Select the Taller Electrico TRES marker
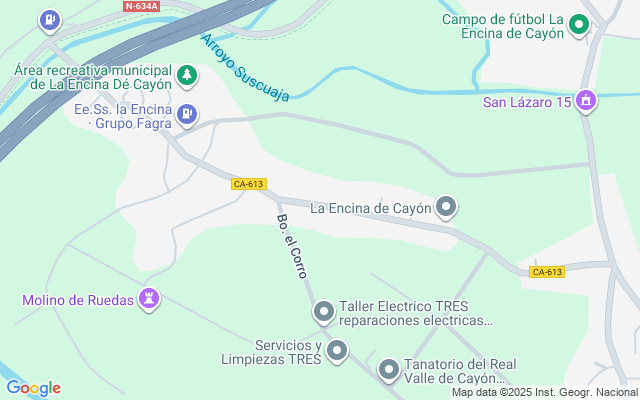 pos(324,313)
